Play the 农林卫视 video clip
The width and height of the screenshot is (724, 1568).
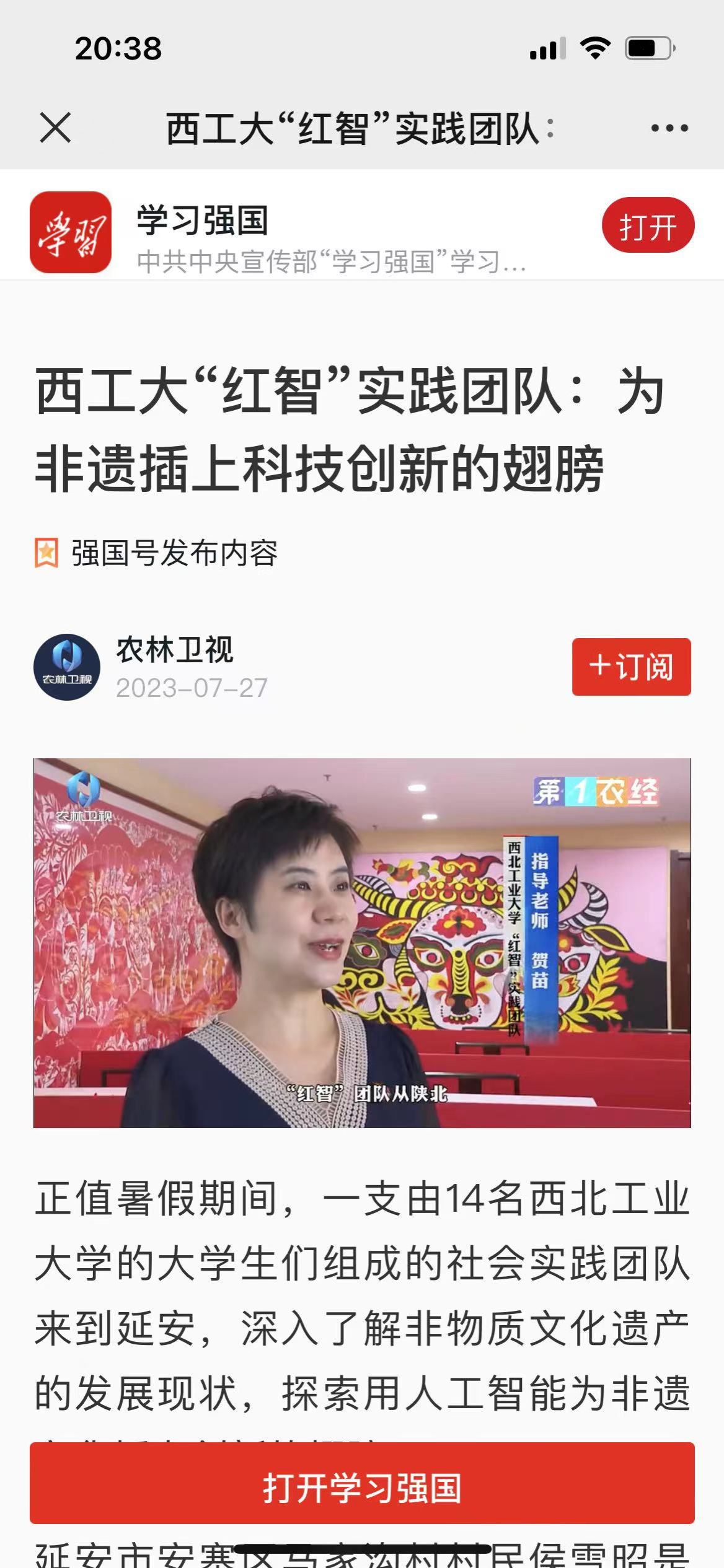tap(362, 942)
